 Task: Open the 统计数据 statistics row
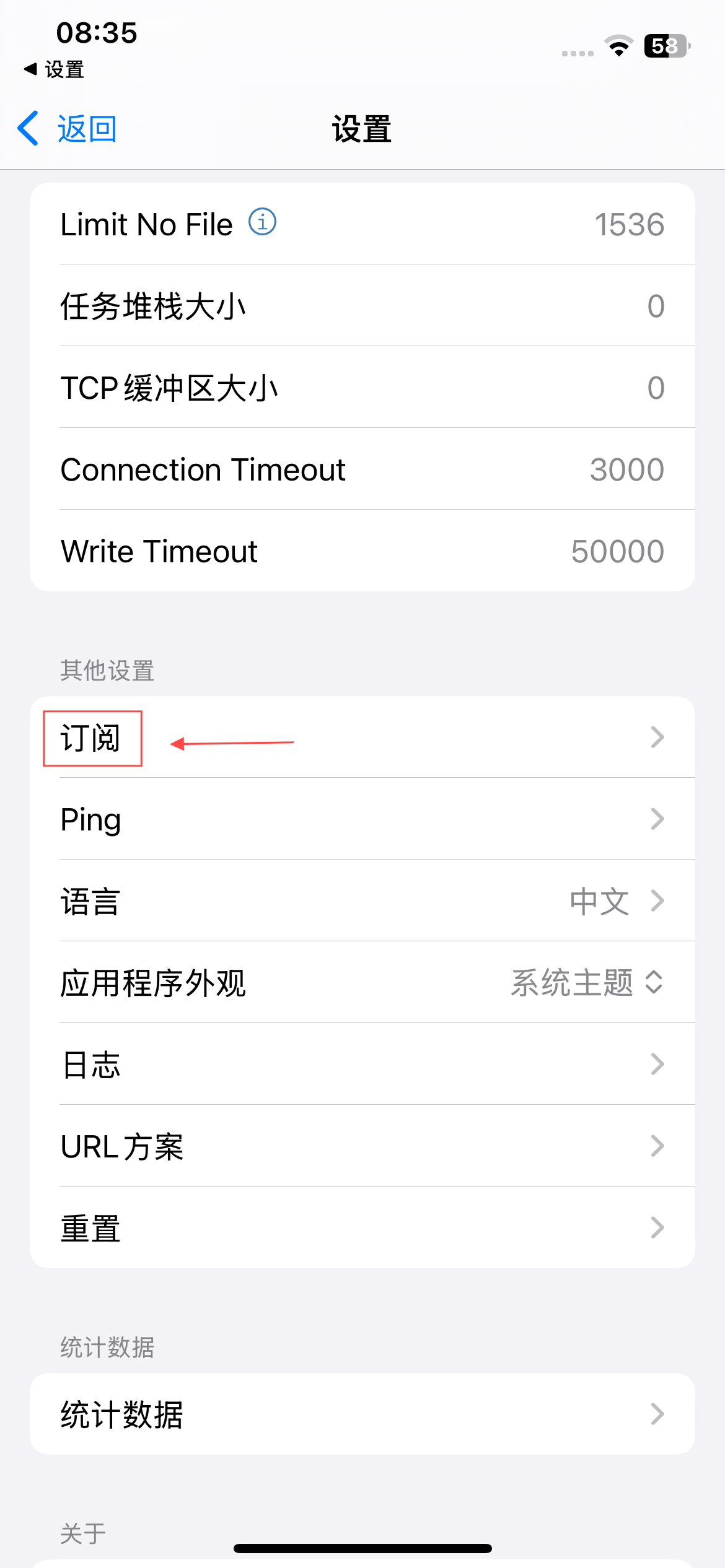pyautogui.click(x=362, y=1414)
